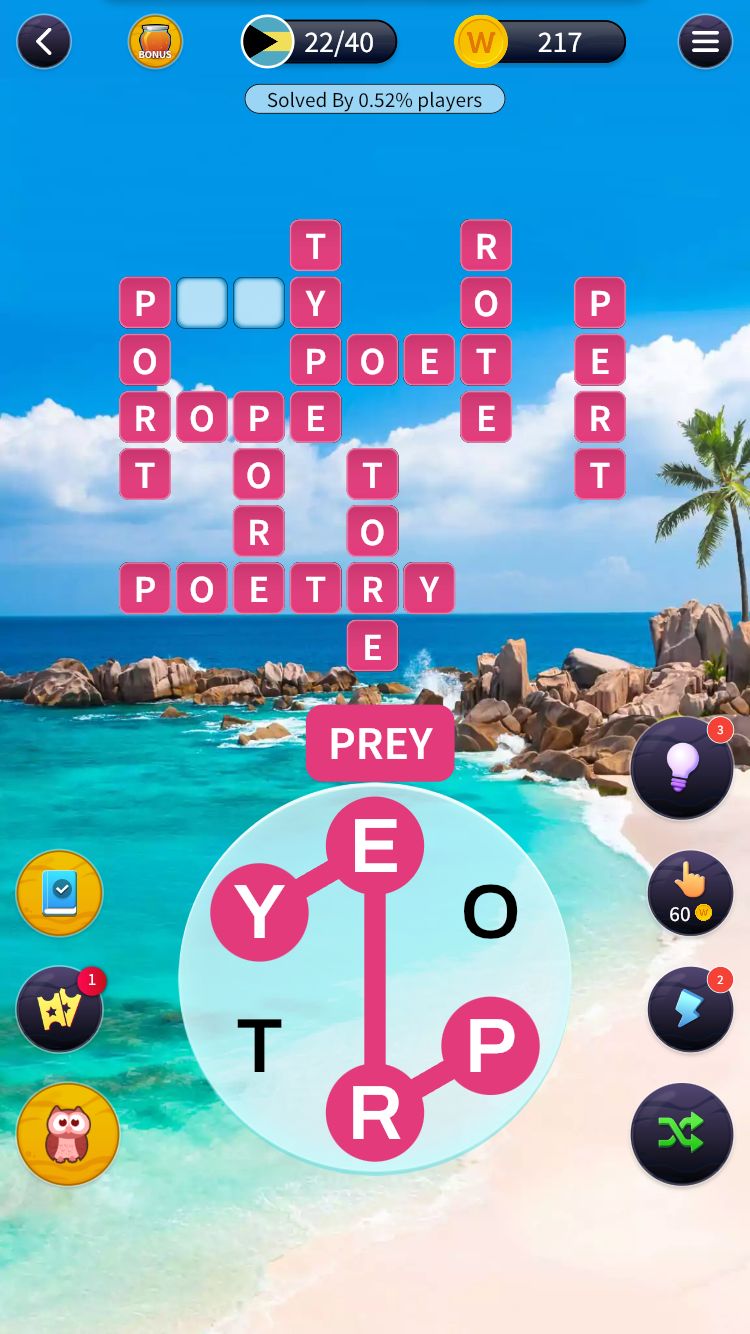Viewport: 750px width, 1334px height.
Task: Open the coin balance showing 217
Action: coord(540,42)
